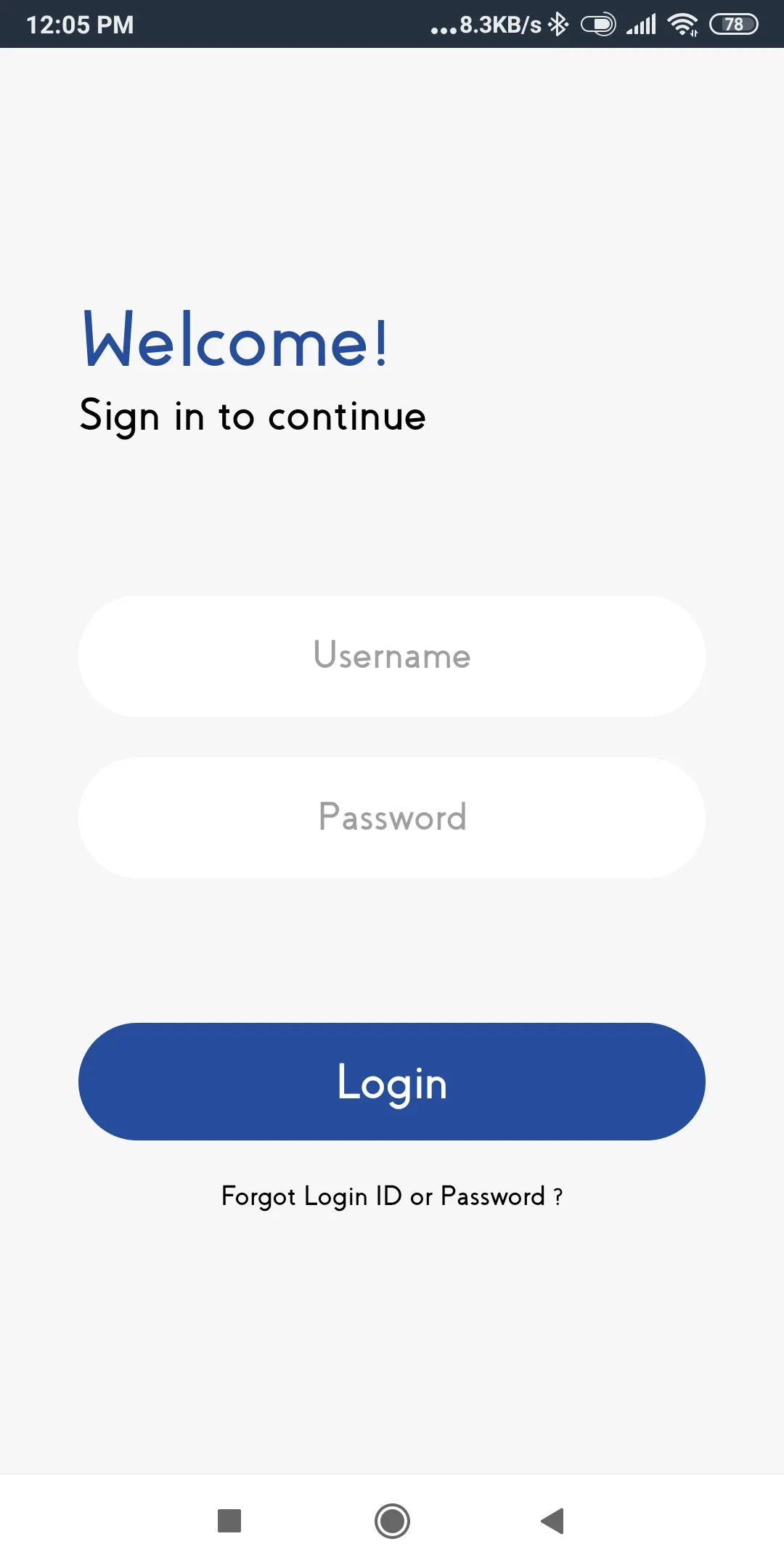
Task: Tap the blue Login button
Action: tap(392, 1081)
